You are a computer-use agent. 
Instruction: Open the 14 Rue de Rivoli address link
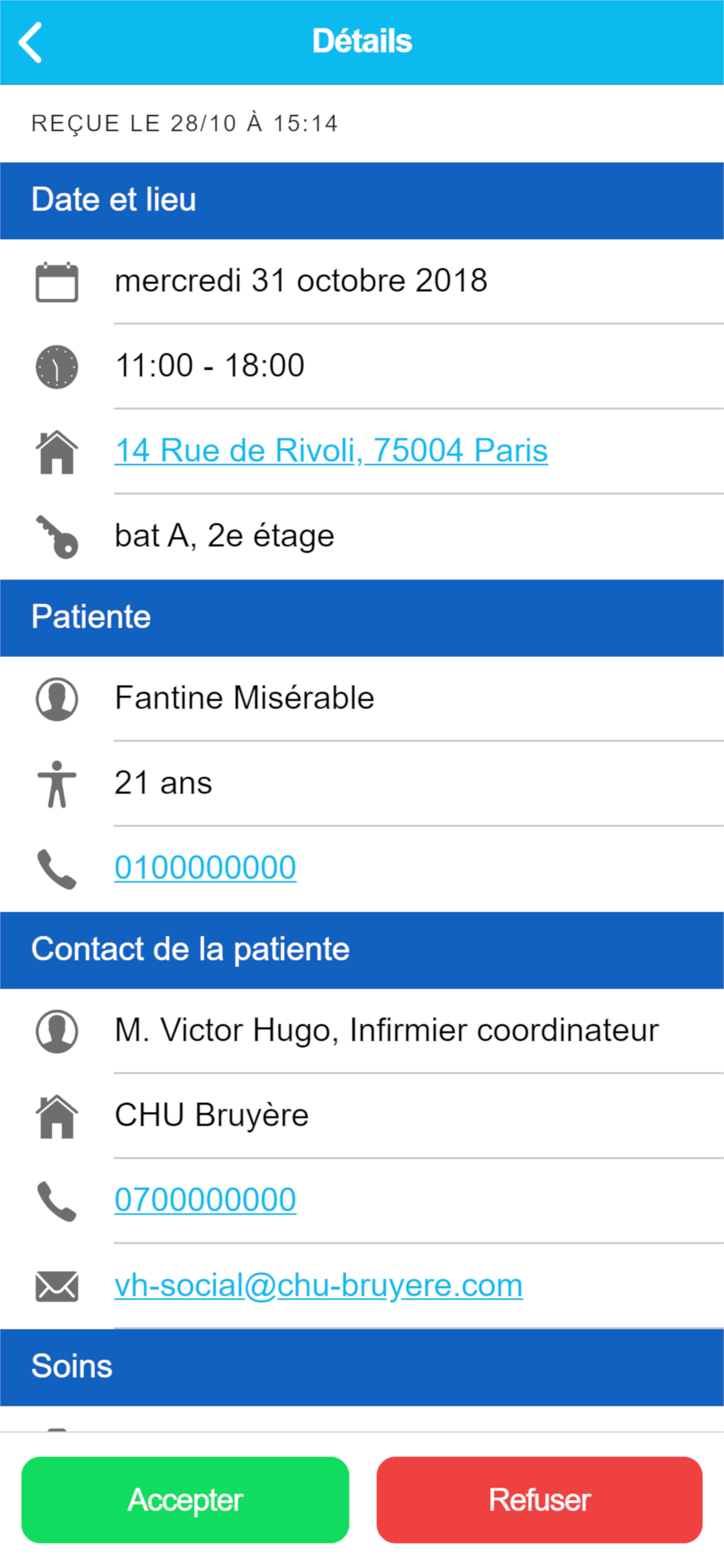[x=331, y=451]
